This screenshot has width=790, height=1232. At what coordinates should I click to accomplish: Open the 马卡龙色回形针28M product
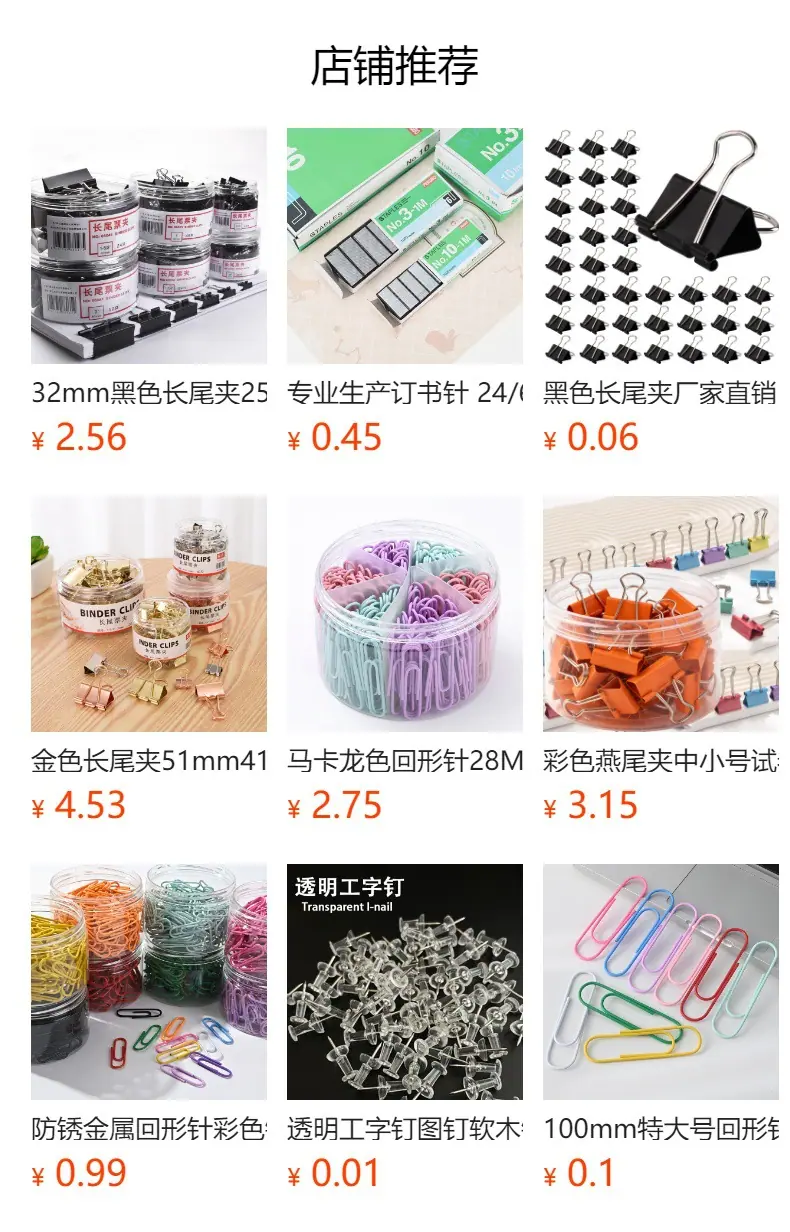405,660
